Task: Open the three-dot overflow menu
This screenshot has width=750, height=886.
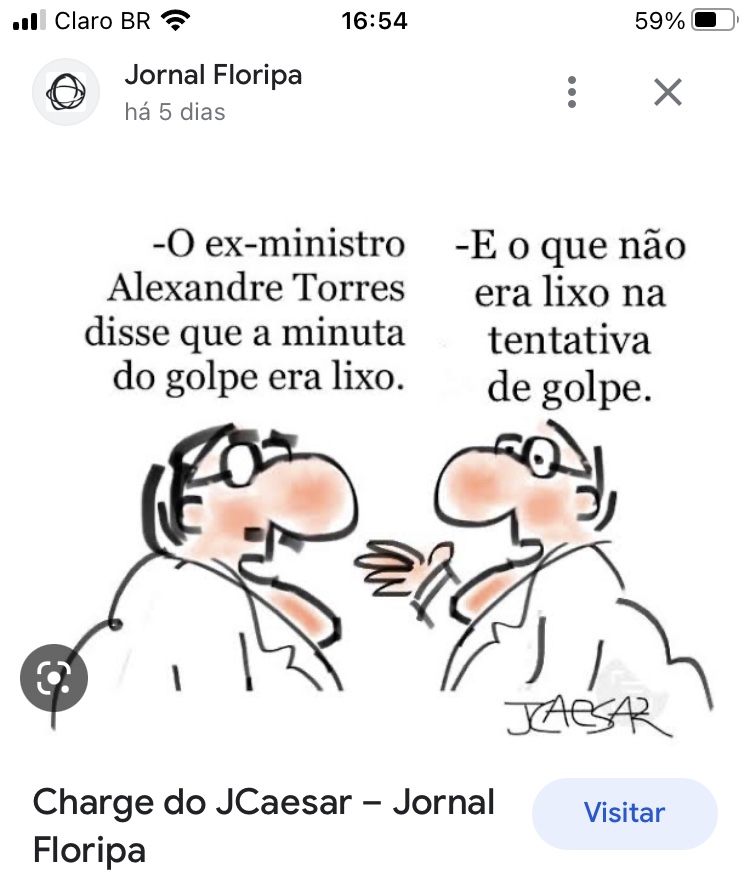Action: click(571, 92)
